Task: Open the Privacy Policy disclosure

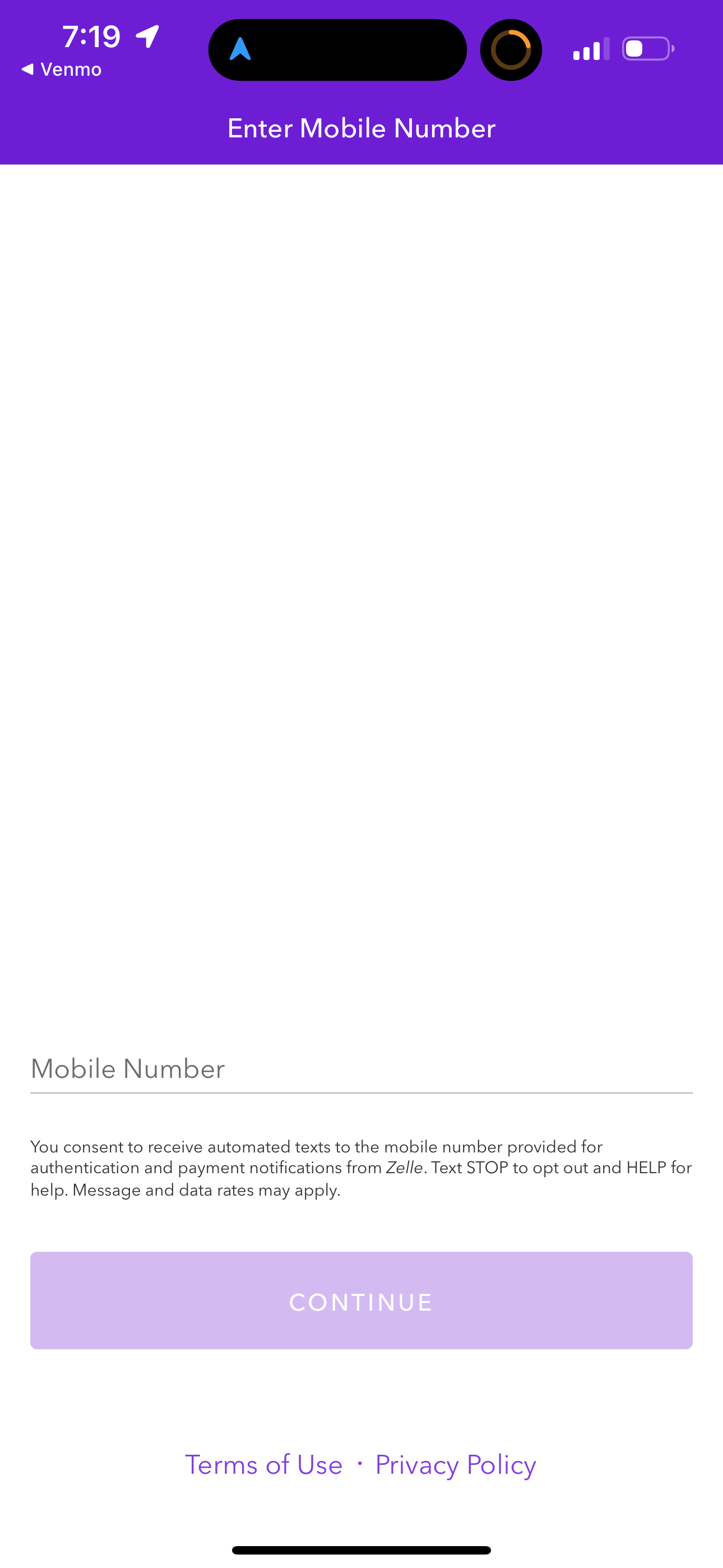Action: coord(455,1464)
